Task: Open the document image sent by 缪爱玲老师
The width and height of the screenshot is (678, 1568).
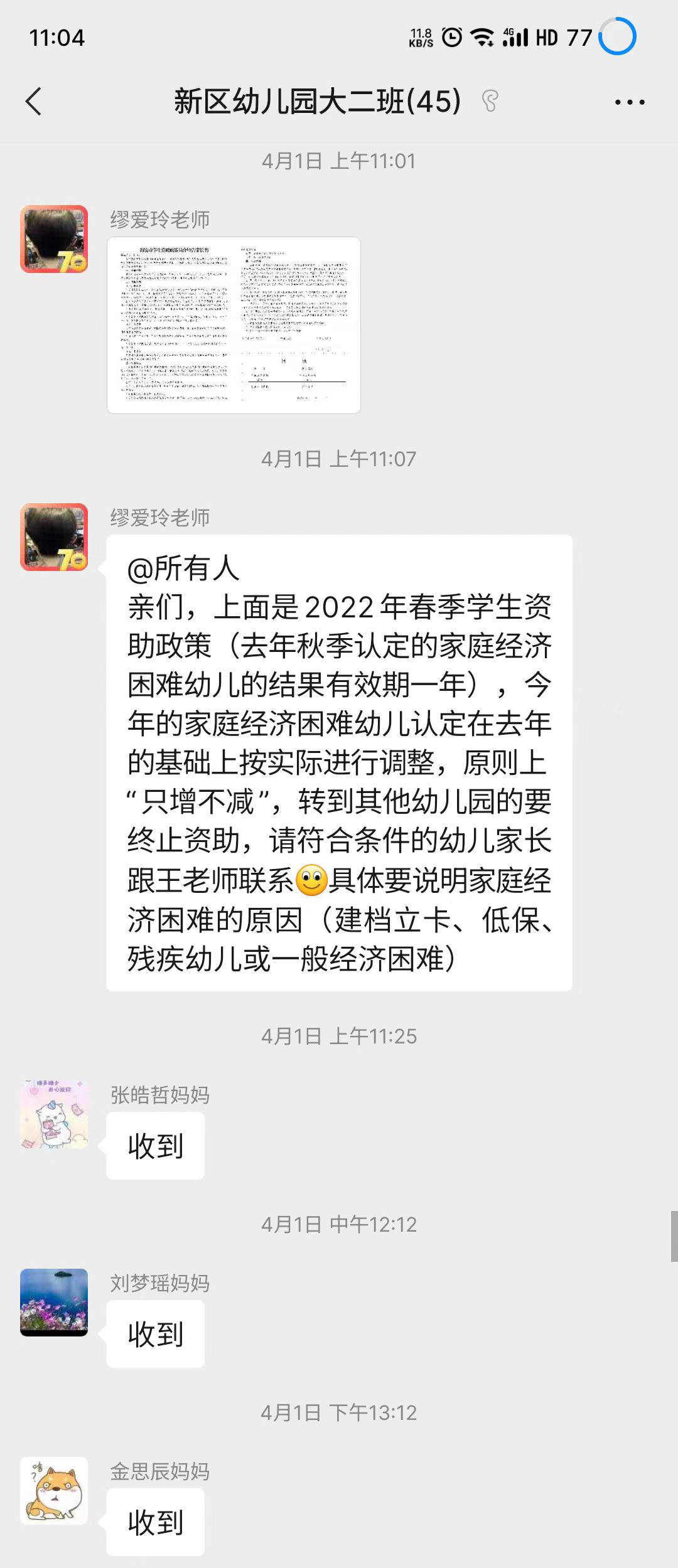Action: coord(234,325)
